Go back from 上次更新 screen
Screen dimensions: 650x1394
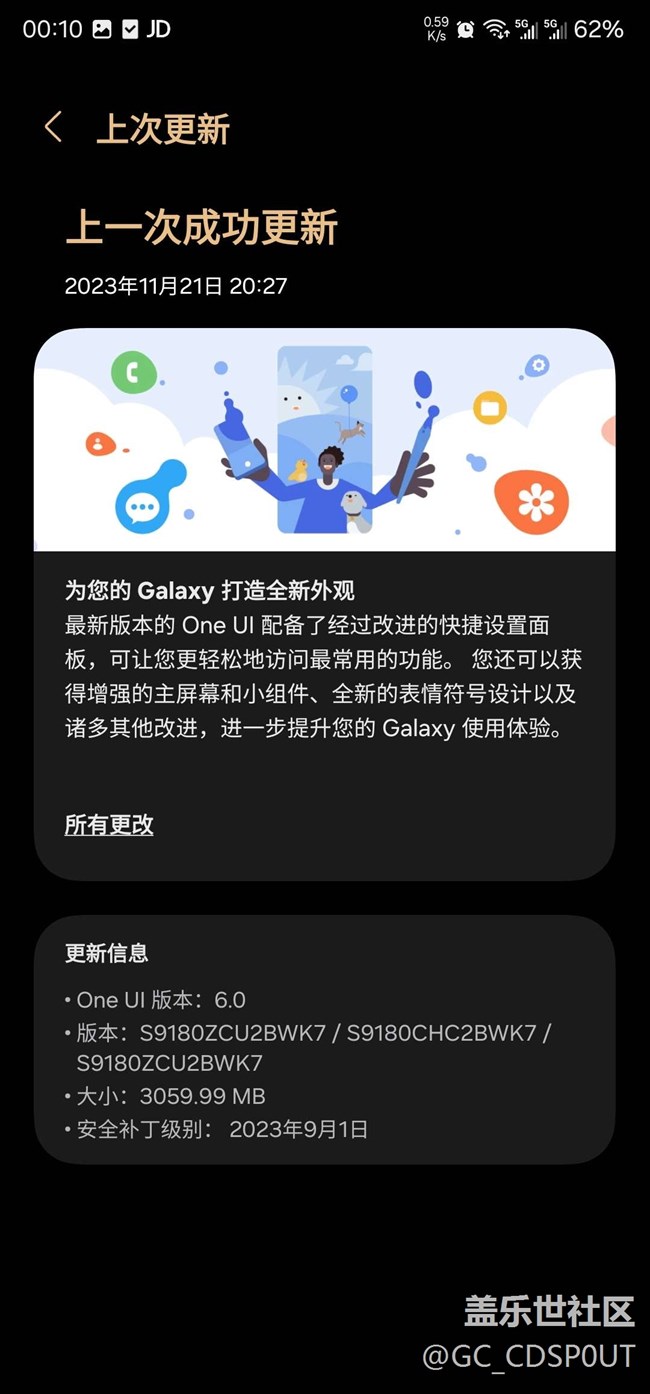tap(54, 128)
